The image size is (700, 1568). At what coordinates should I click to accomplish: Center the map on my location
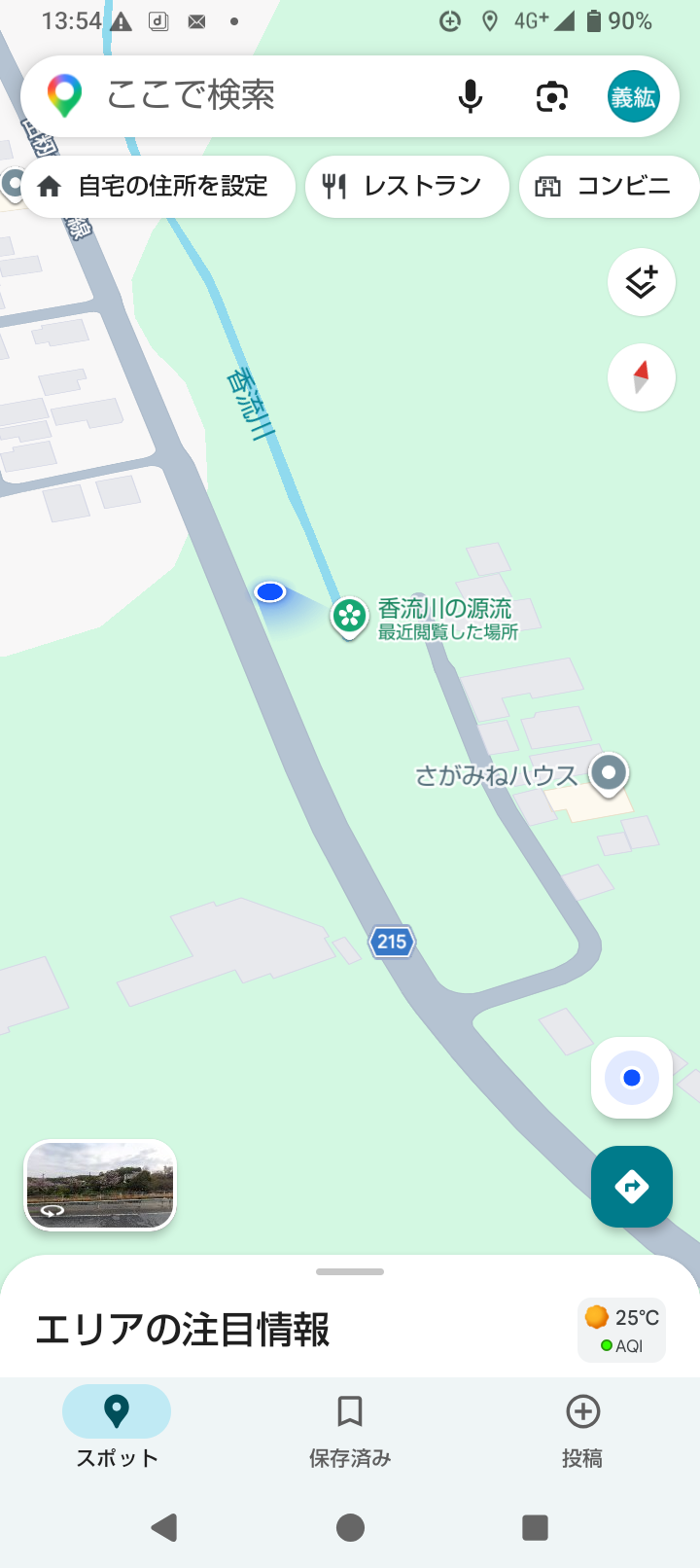coord(632,1078)
